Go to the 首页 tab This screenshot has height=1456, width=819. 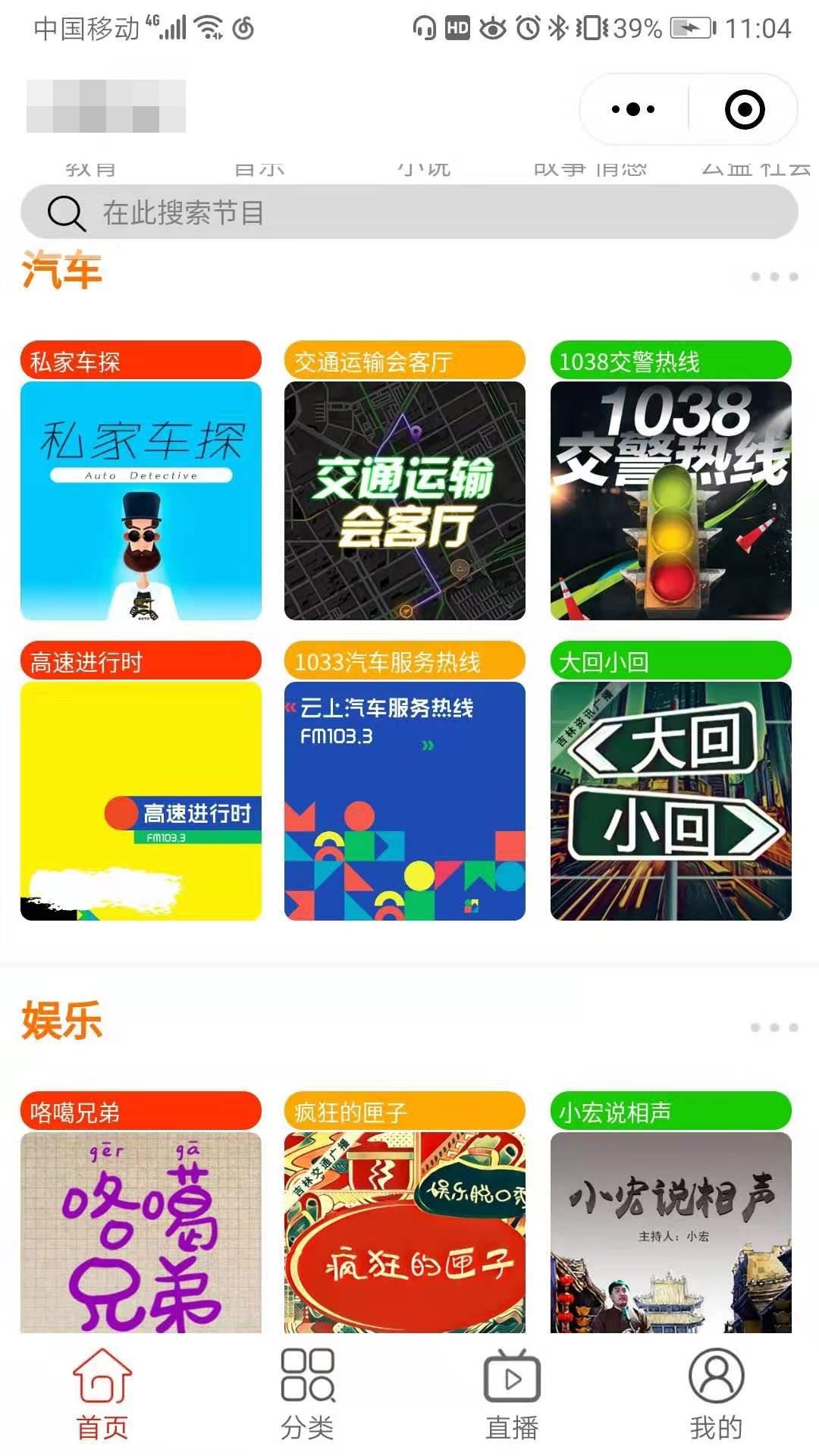(102, 1394)
